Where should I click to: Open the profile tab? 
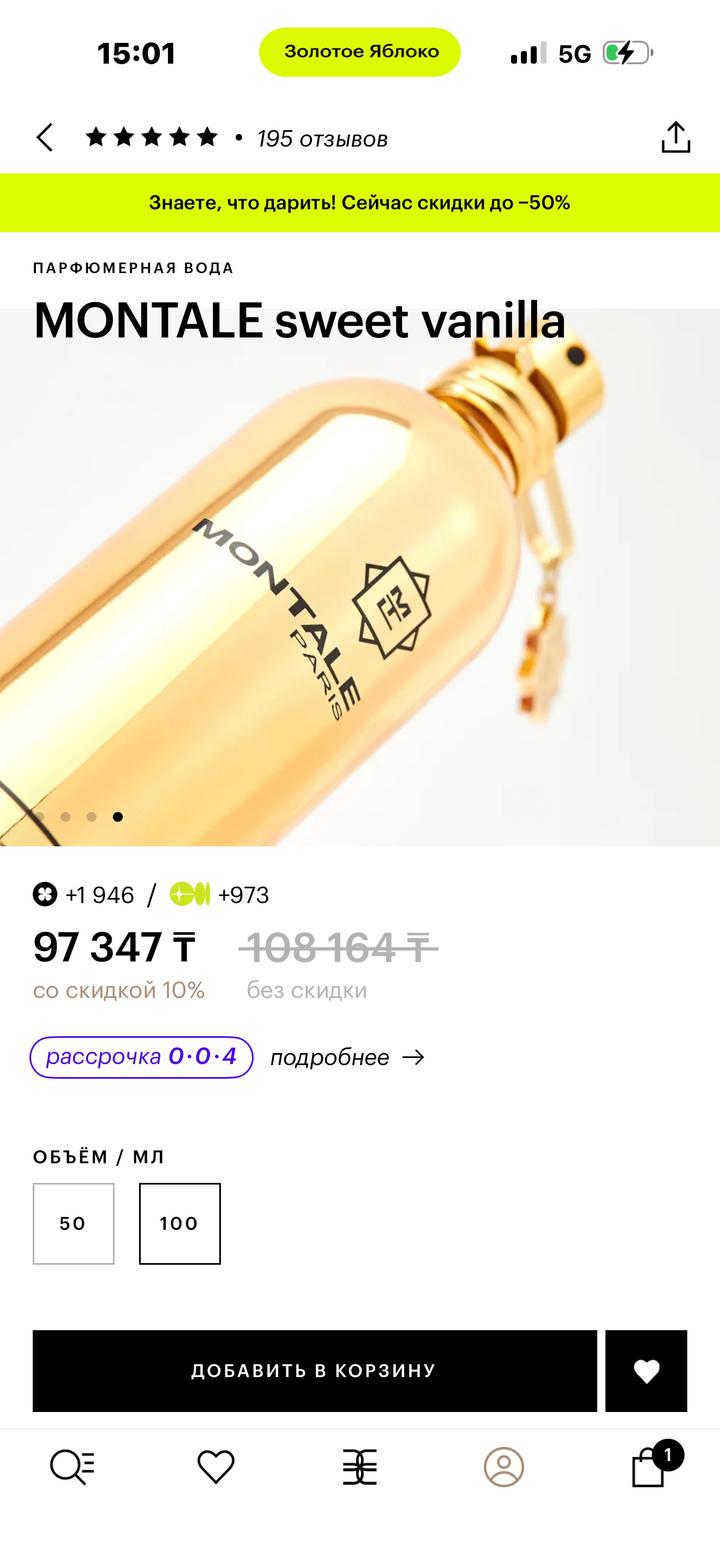(504, 1467)
